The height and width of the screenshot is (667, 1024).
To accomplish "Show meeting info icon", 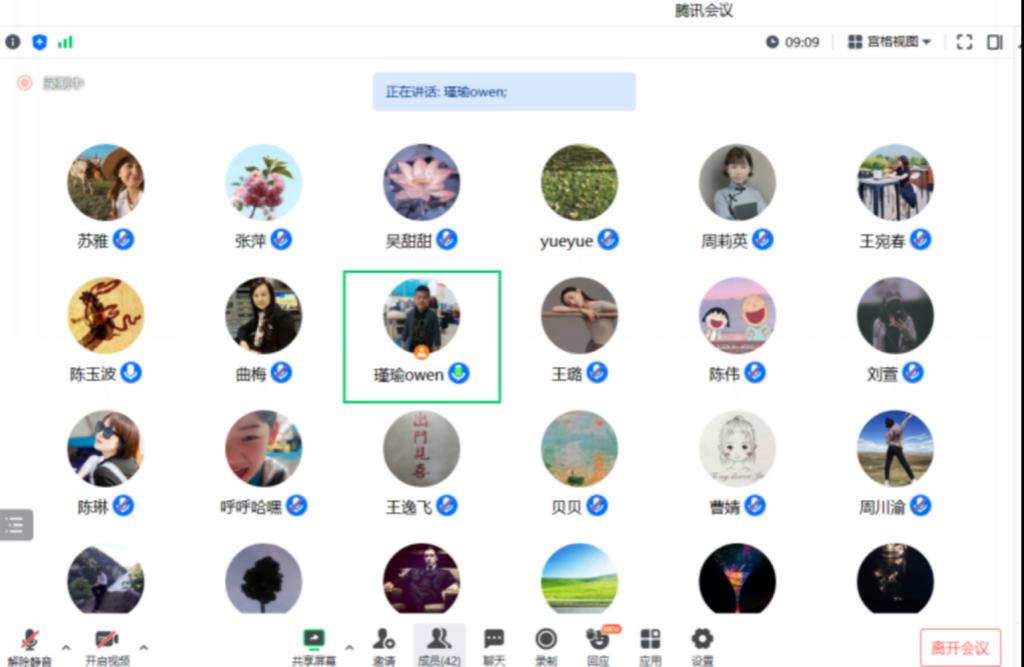I will click(13, 42).
